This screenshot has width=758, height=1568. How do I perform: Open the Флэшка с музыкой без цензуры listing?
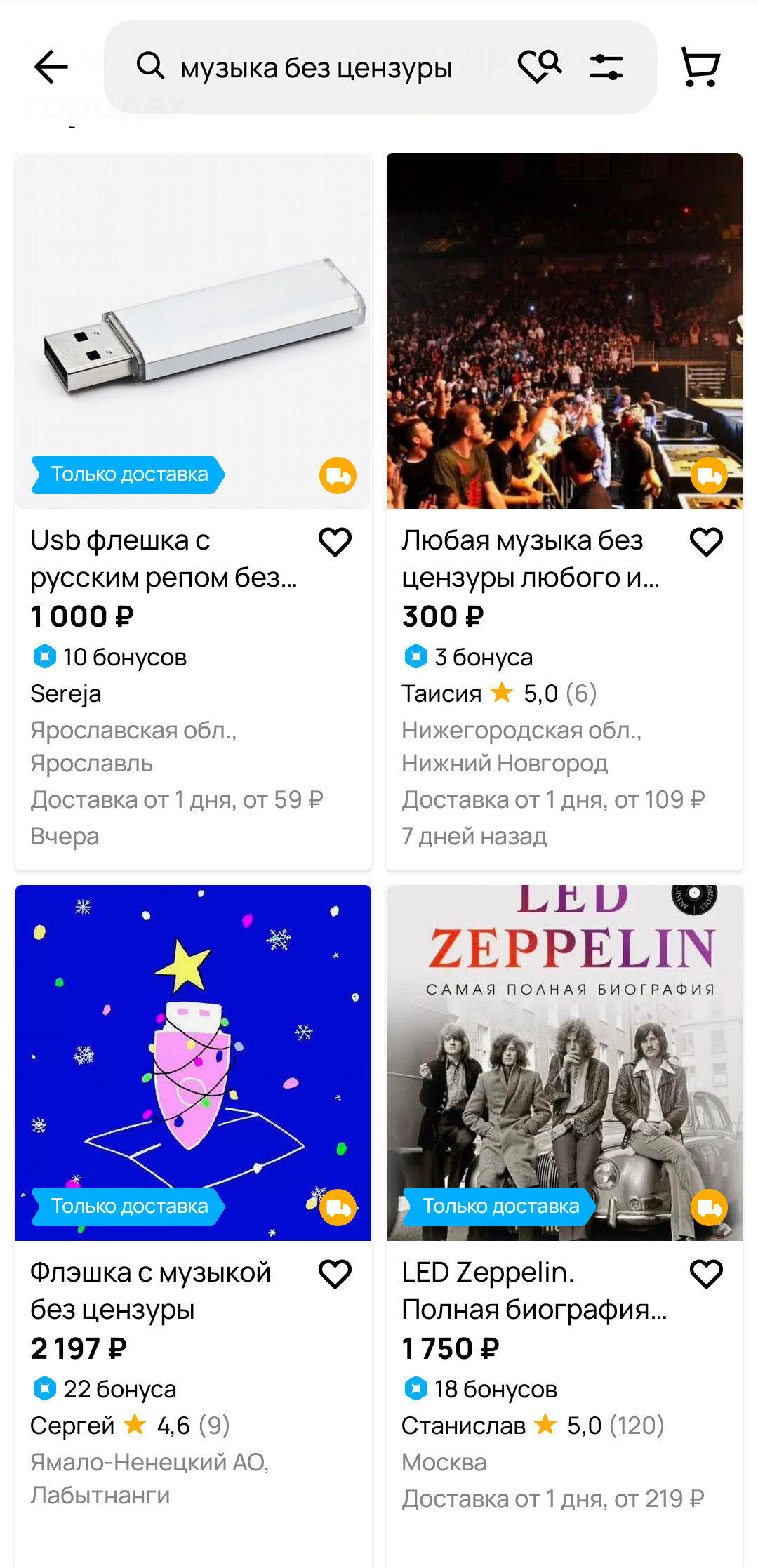click(x=193, y=1063)
